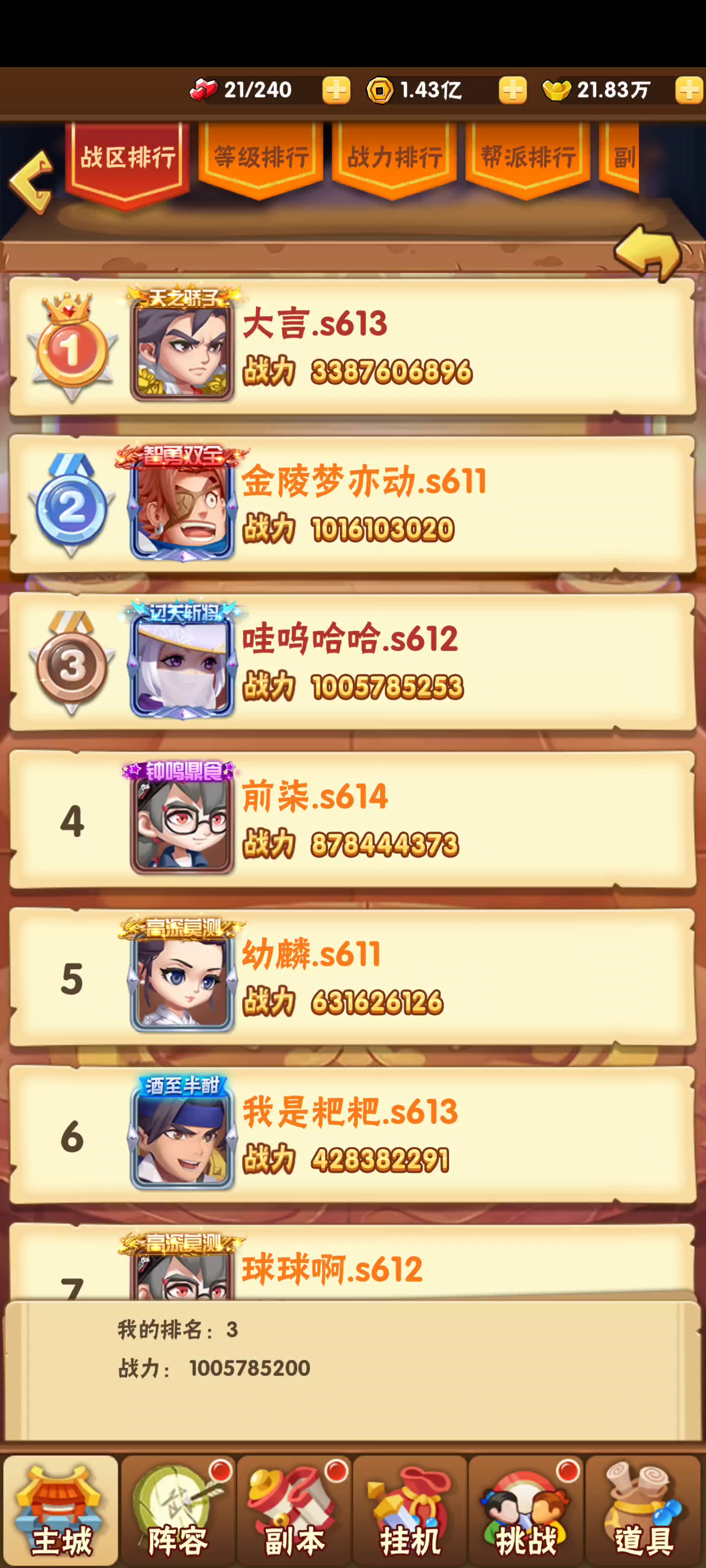Open 哇呜哈哈.s612 ranking entry
The height and width of the screenshot is (1568, 706).
353,662
